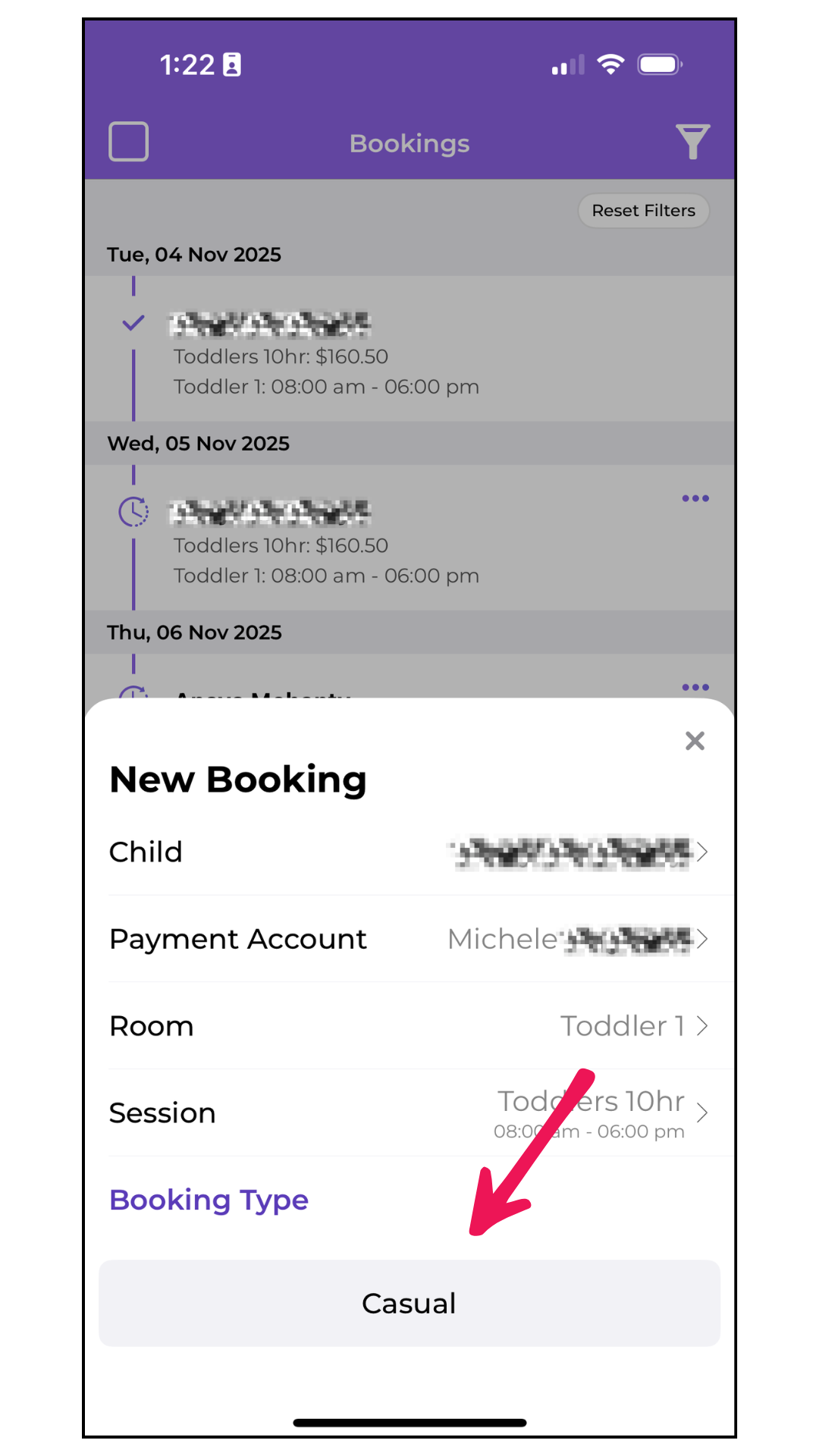This screenshot has height=1456, width=819.
Task: Close the New Booking sheet
Action: [x=695, y=741]
